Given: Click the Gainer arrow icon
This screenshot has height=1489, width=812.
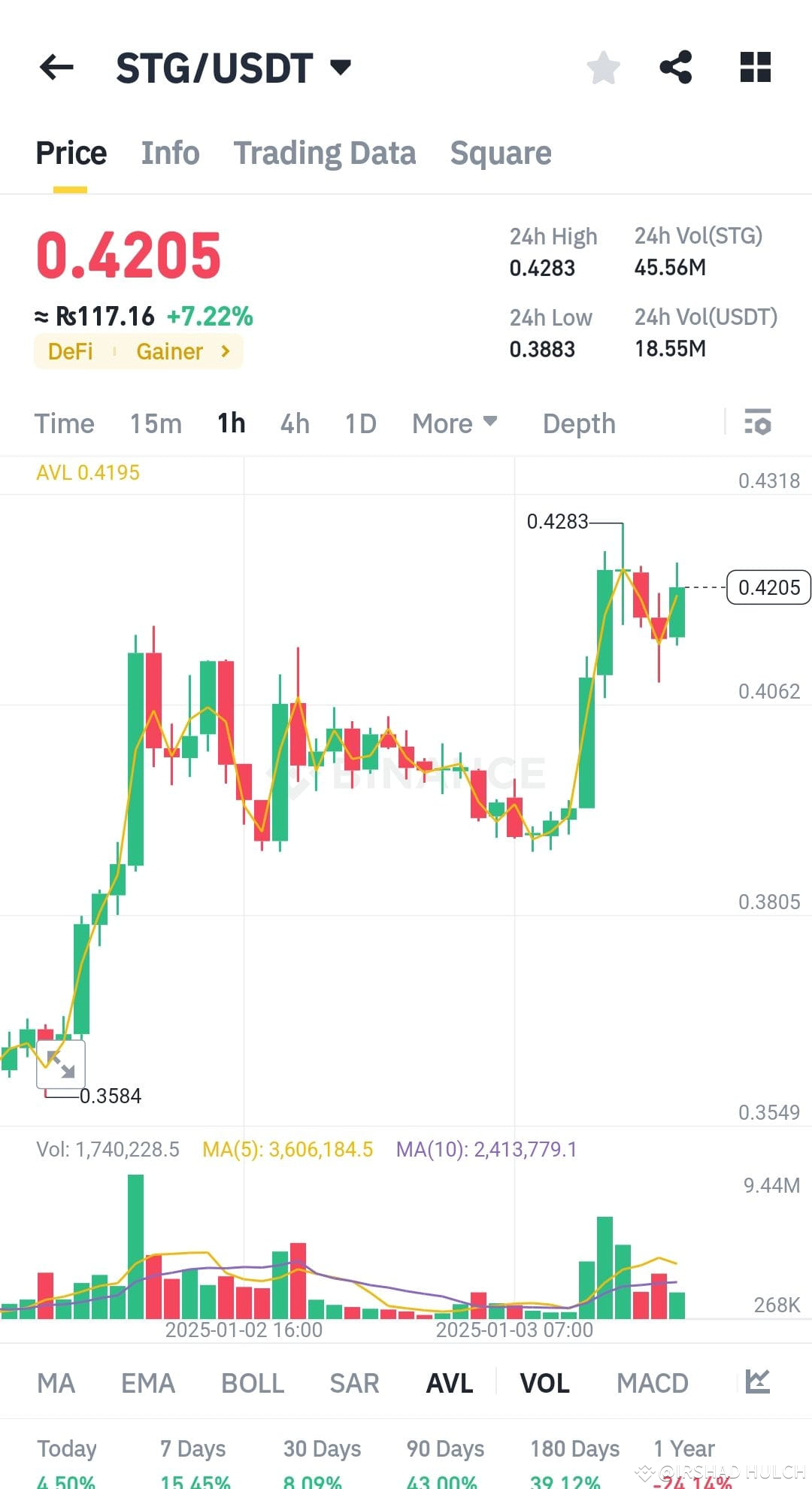Looking at the screenshot, I should pos(224,351).
